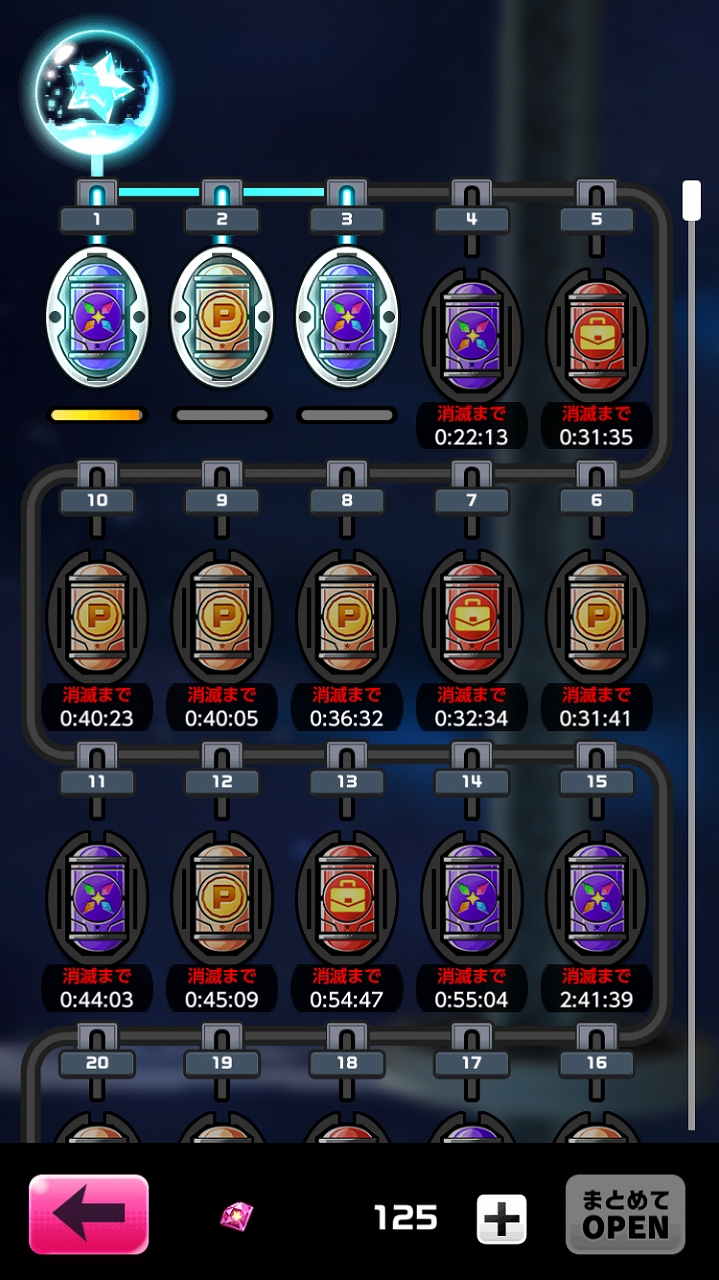The width and height of the screenshot is (719, 1280).
Task: Go back with the pink arrow button
Action: (89, 1214)
